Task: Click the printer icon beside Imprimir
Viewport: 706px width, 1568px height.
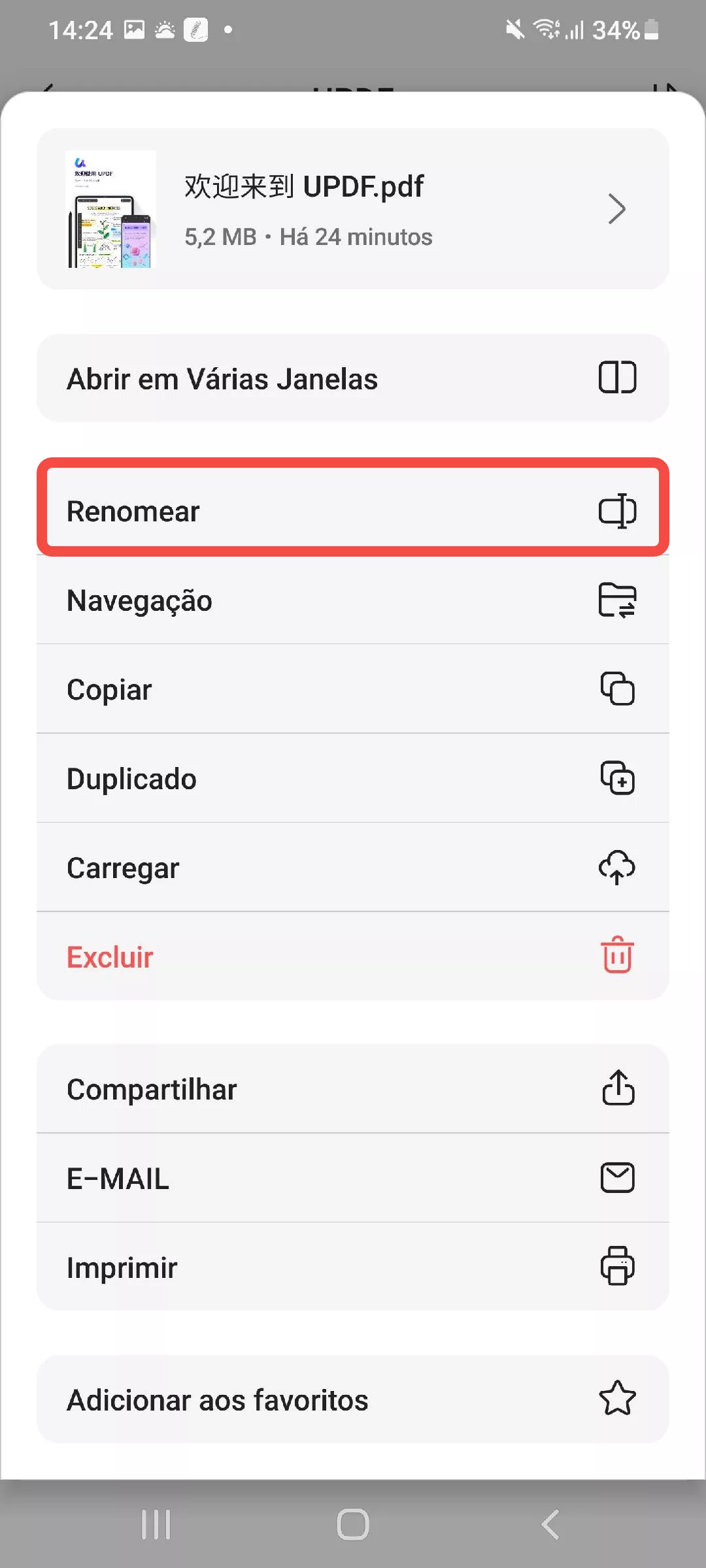Action: (x=617, y=1266)
